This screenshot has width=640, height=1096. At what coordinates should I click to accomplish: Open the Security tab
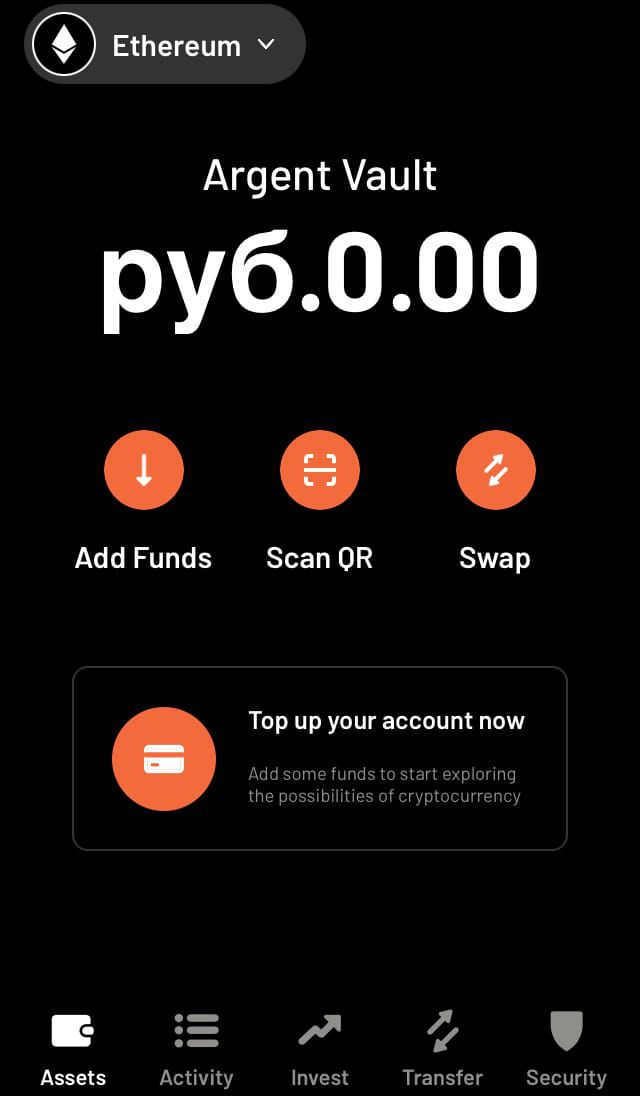click(x=566, y=1048)
